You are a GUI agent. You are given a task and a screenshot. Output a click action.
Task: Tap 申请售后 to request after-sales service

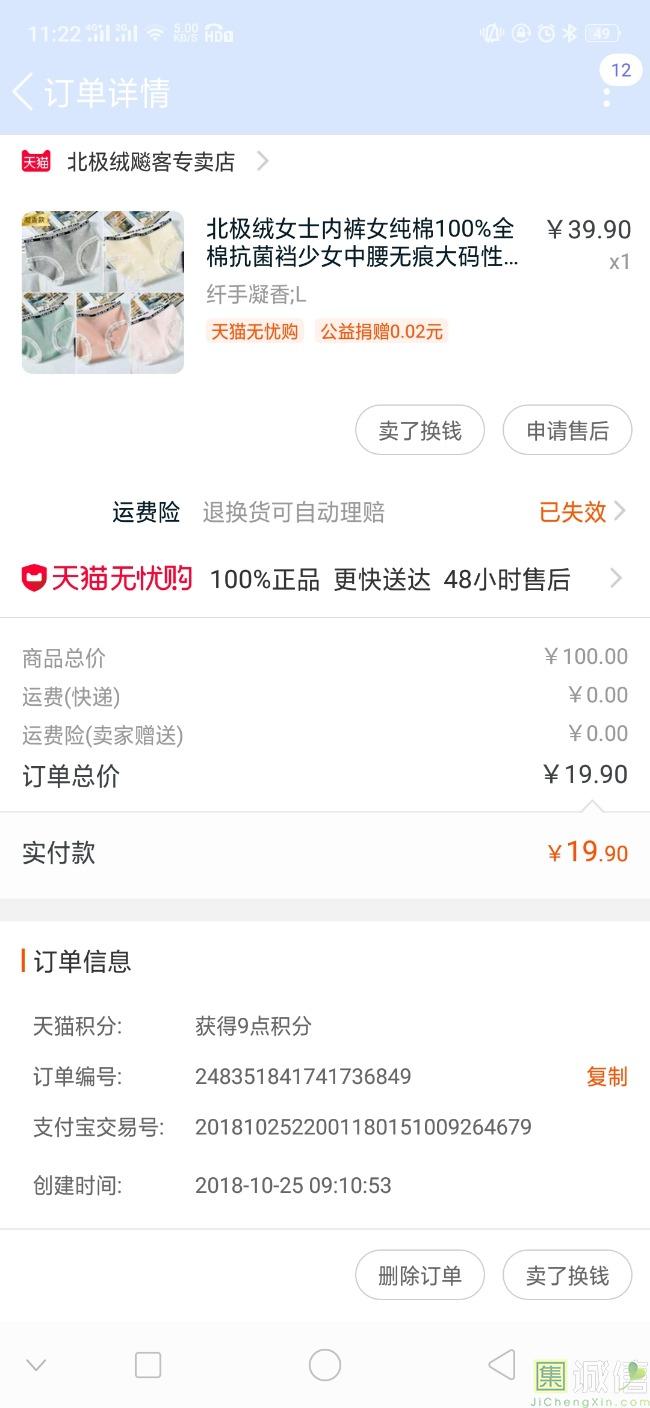567,430
